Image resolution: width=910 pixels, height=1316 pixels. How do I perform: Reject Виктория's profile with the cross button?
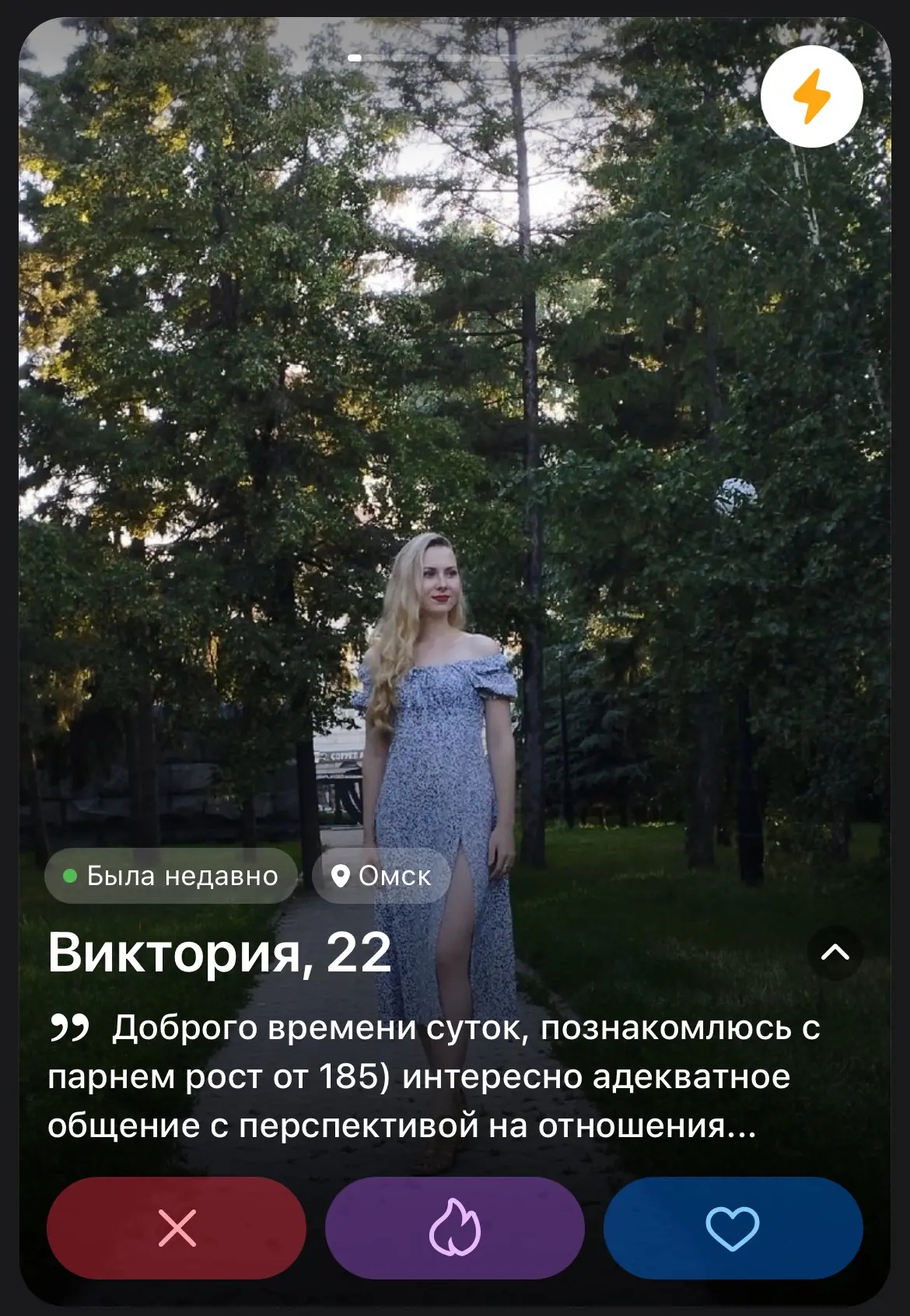point(177,1228)
